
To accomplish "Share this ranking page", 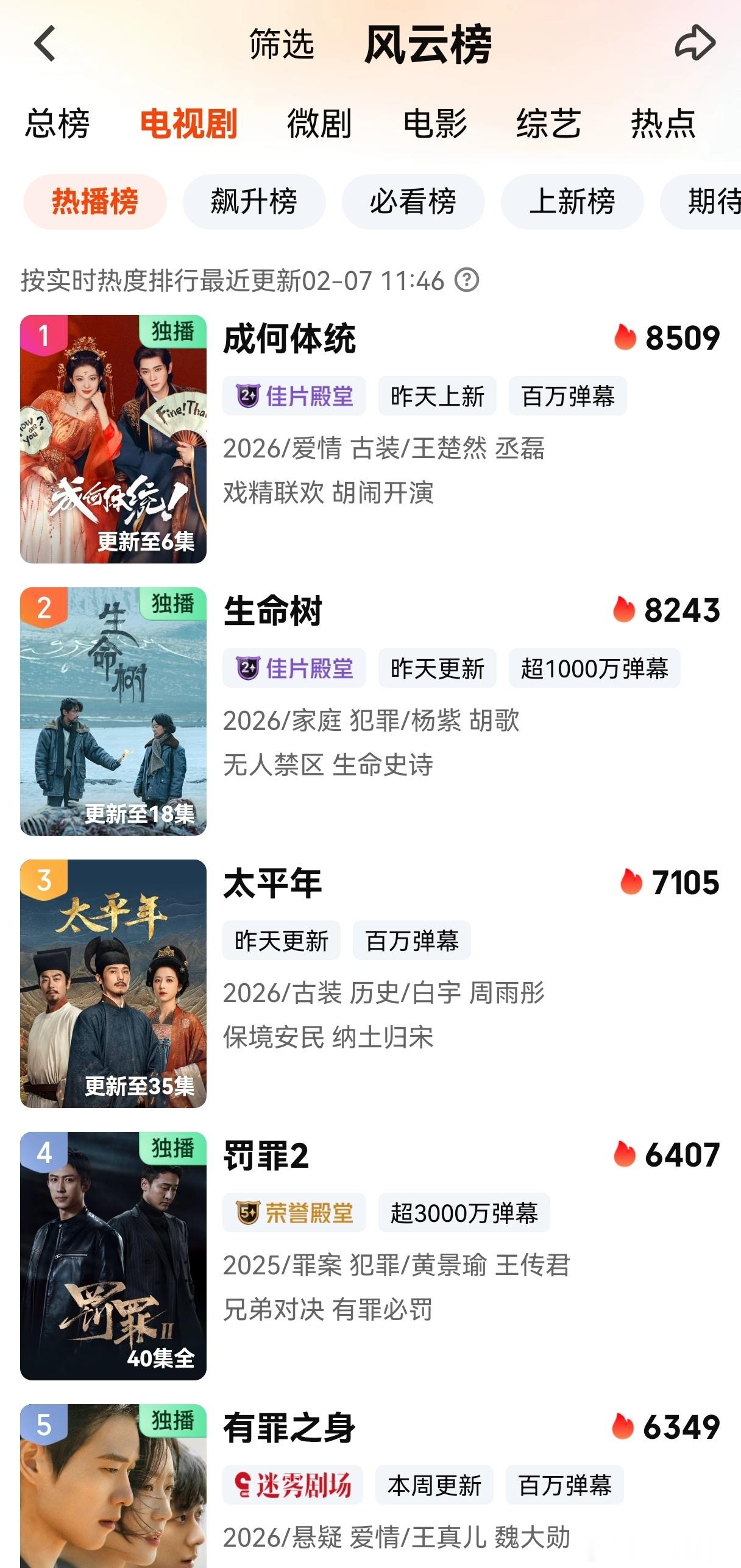I will pos(695,43).
